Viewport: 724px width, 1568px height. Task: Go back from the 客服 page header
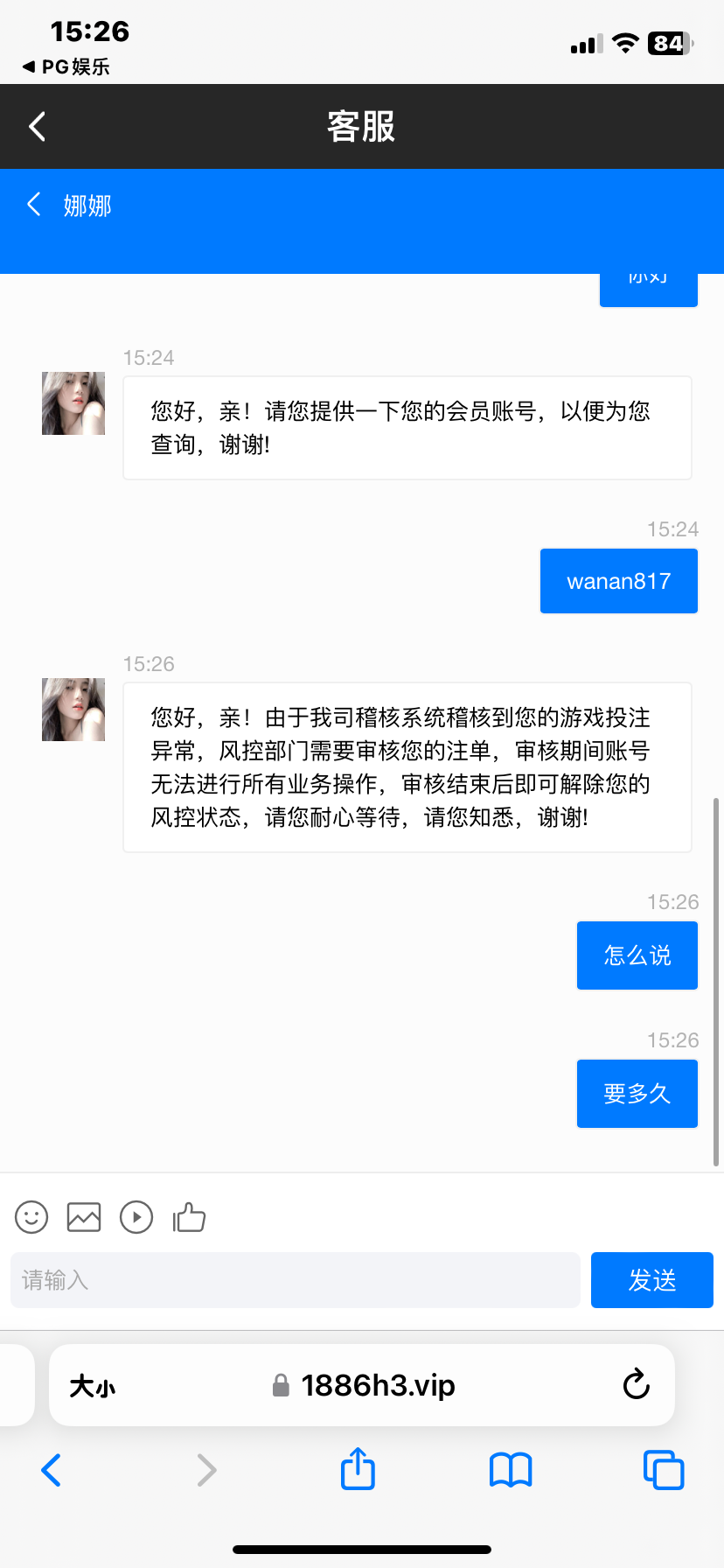[x=37, y=127]
